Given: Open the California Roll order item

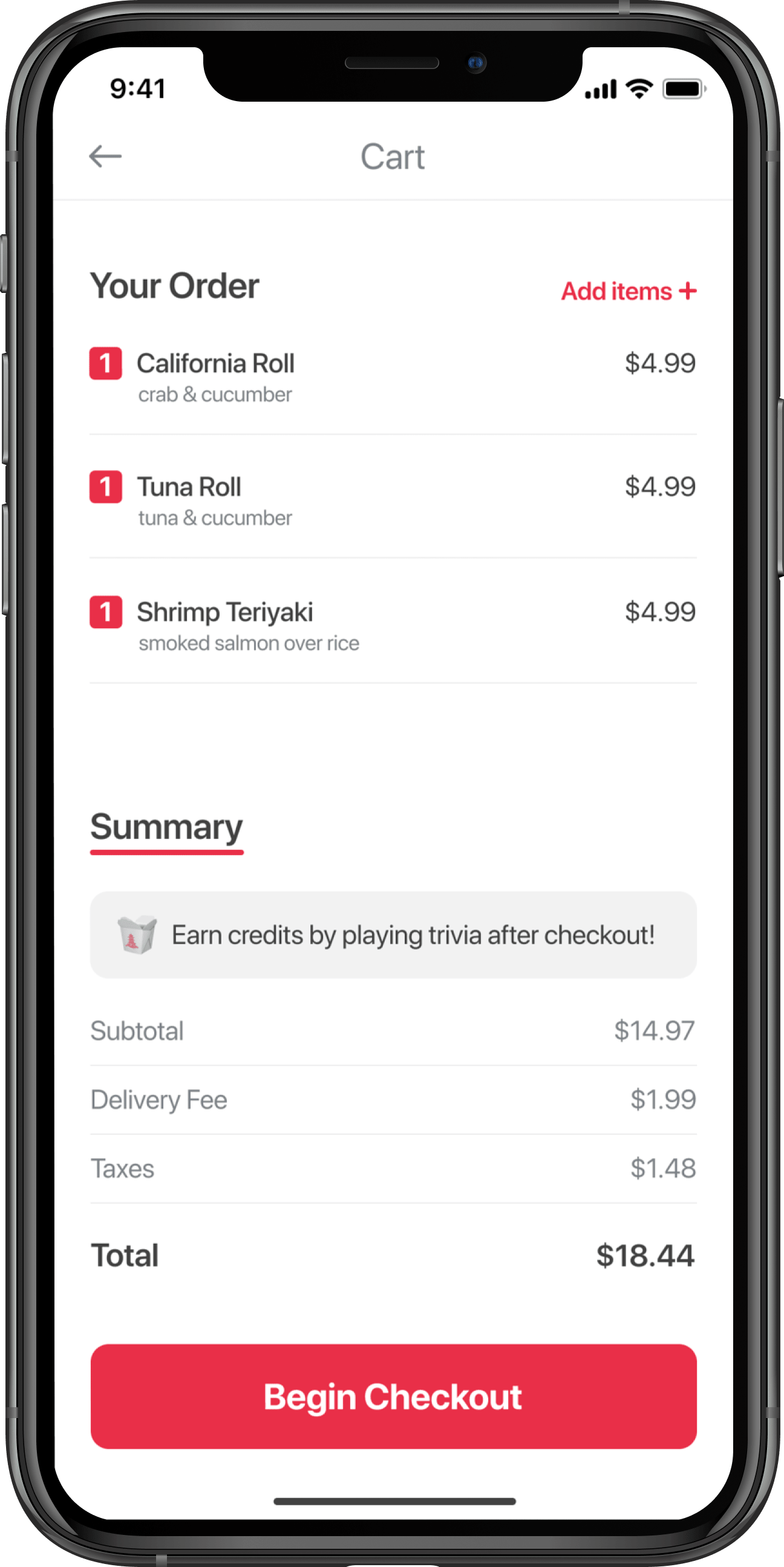Looking at the screenshot, I should 215,364.
